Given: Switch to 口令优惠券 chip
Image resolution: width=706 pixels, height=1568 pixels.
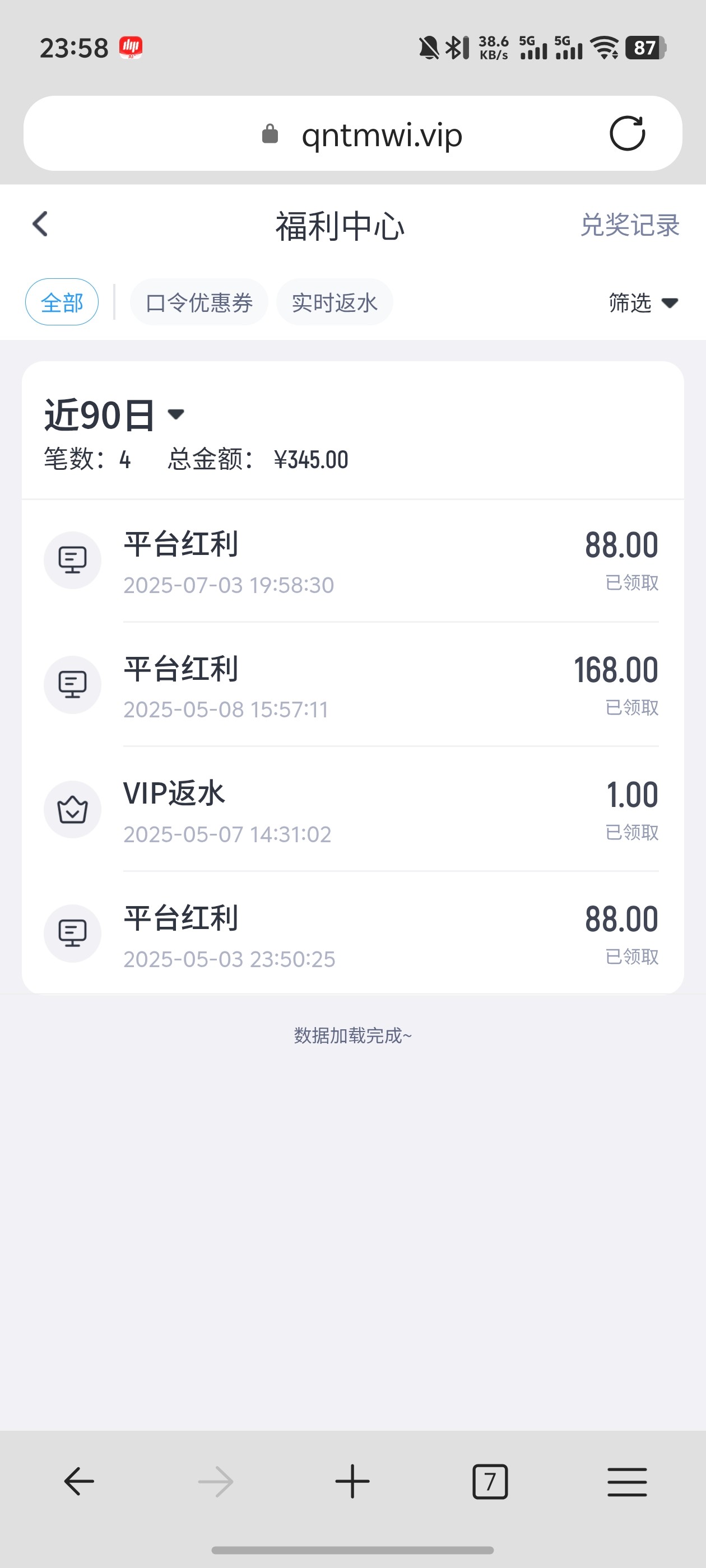Looking at the screenshot, I should pyautogui.click(x=198, y=302).
